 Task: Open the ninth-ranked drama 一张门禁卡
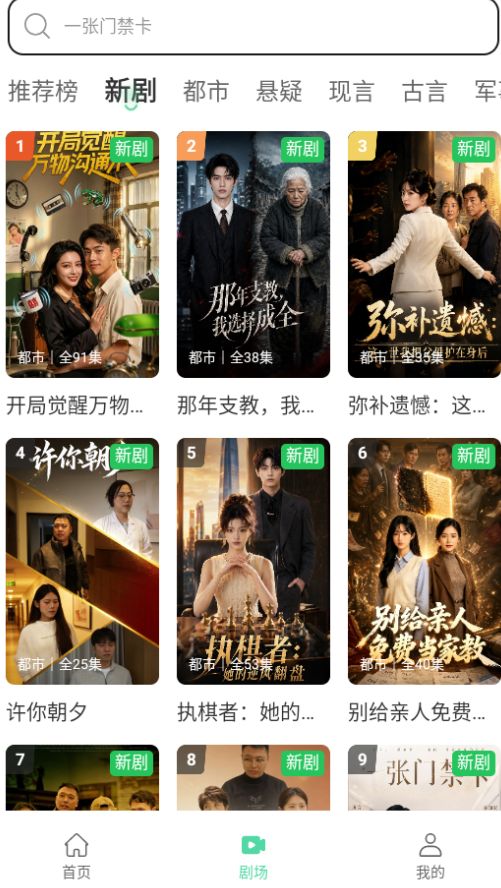(424, 778)
